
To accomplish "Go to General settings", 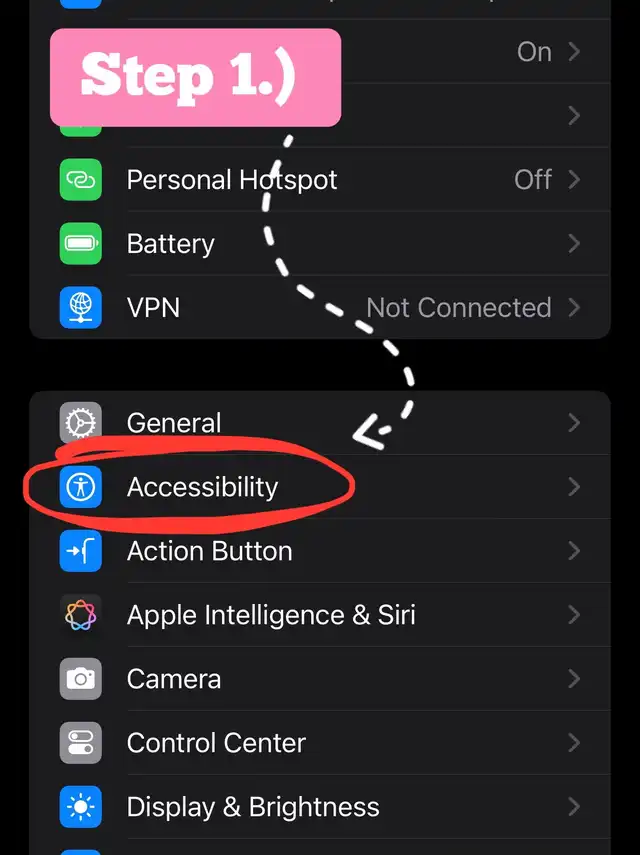I will pos(320,423).
